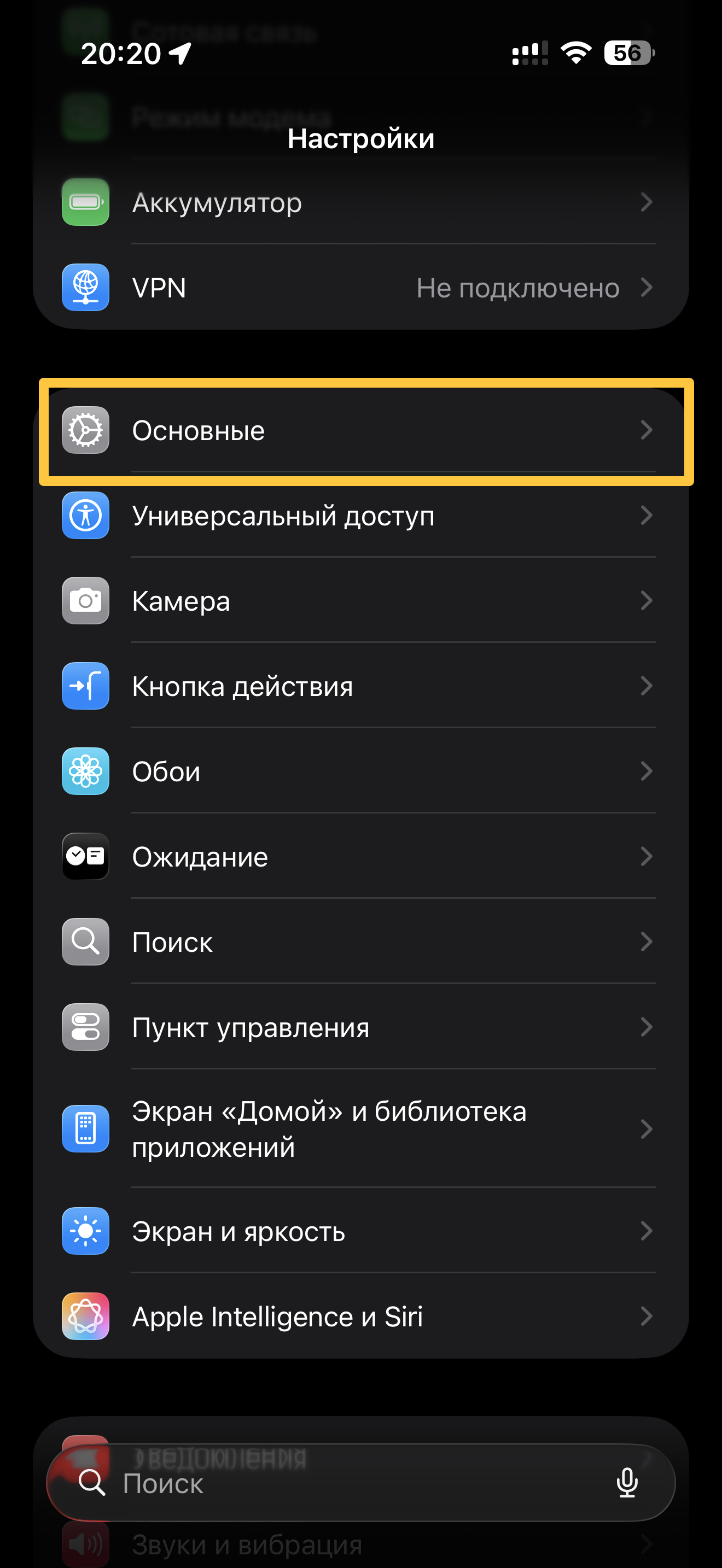Open Основные settings
722x1568 pixels.
coord(359,430)
